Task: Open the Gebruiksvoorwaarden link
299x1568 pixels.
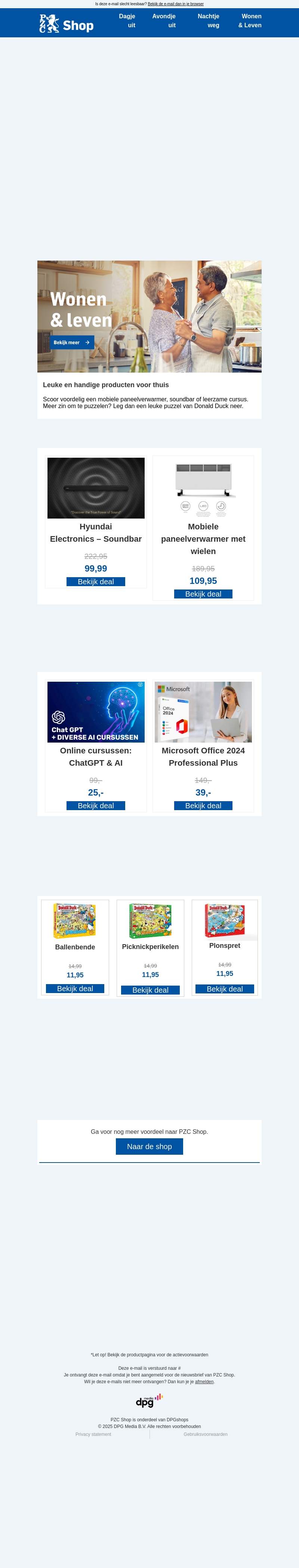Action: point(205,1435)
